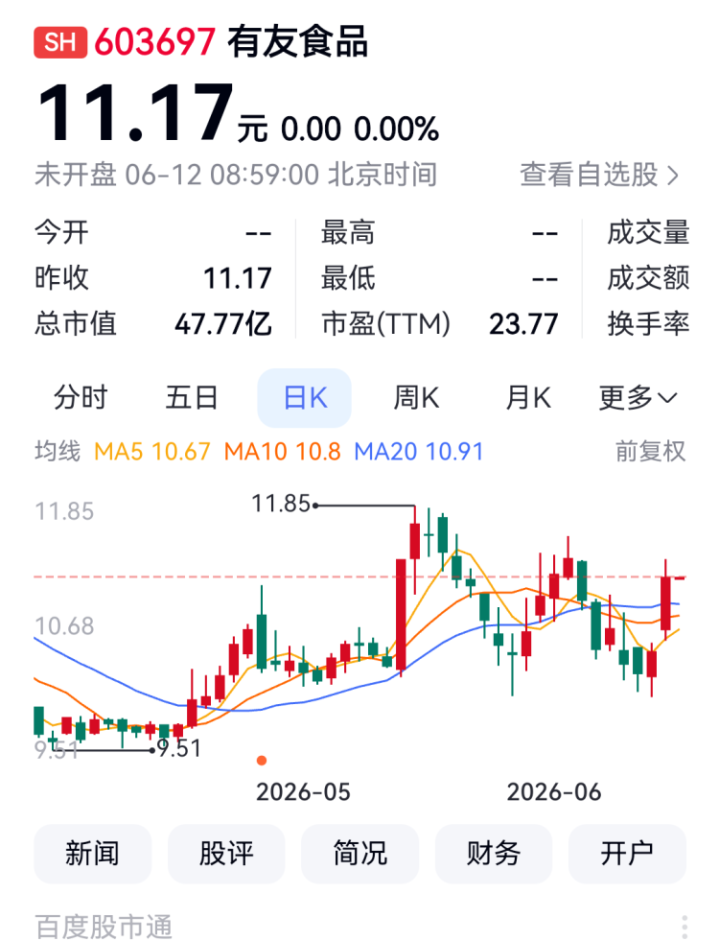Viewport: 719px width, 941px height.
Task: Open the 简况 company overview
Action: [x=360, y=853]
